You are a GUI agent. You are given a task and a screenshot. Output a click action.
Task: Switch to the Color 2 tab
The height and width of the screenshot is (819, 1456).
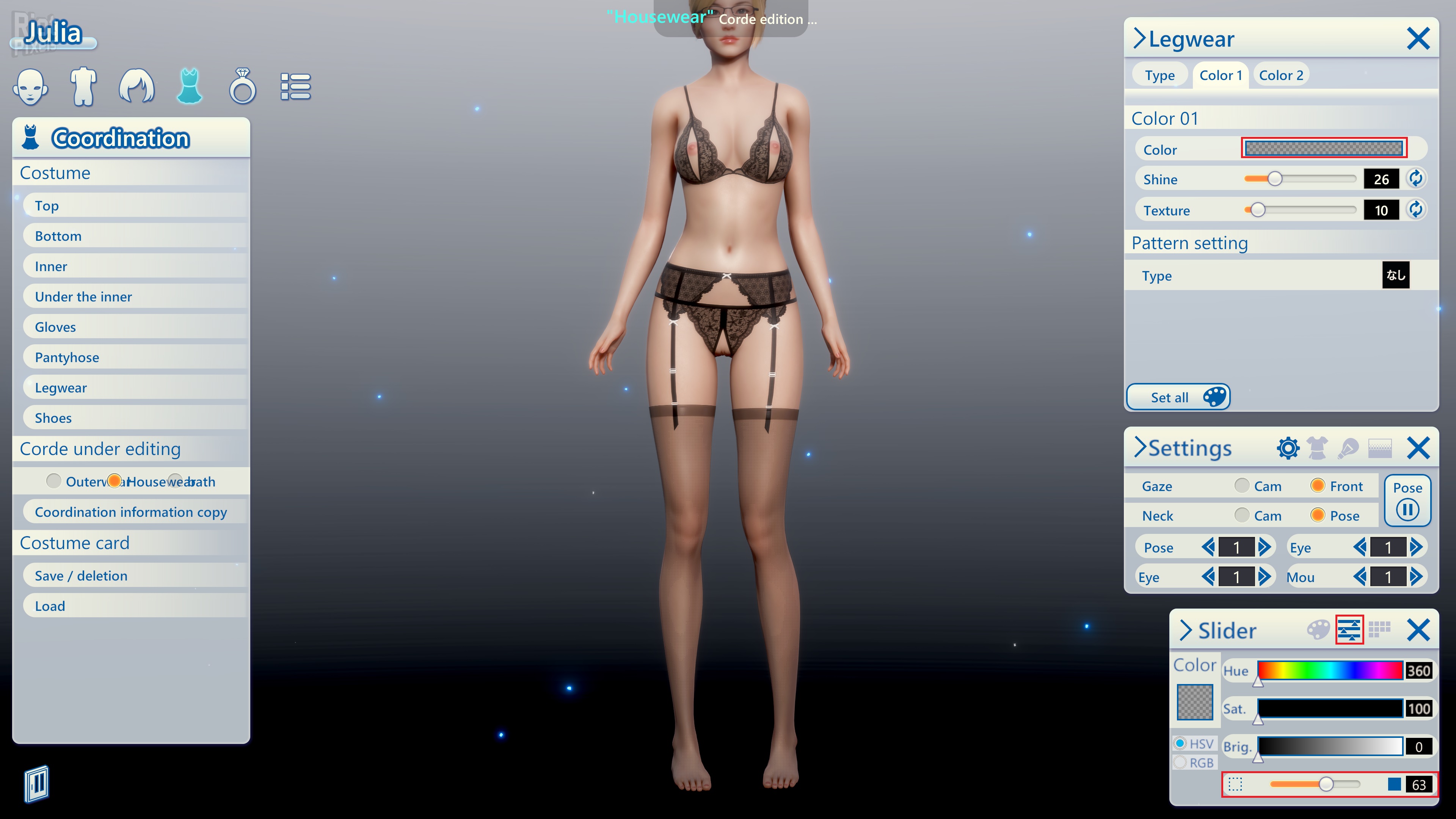1281,75
